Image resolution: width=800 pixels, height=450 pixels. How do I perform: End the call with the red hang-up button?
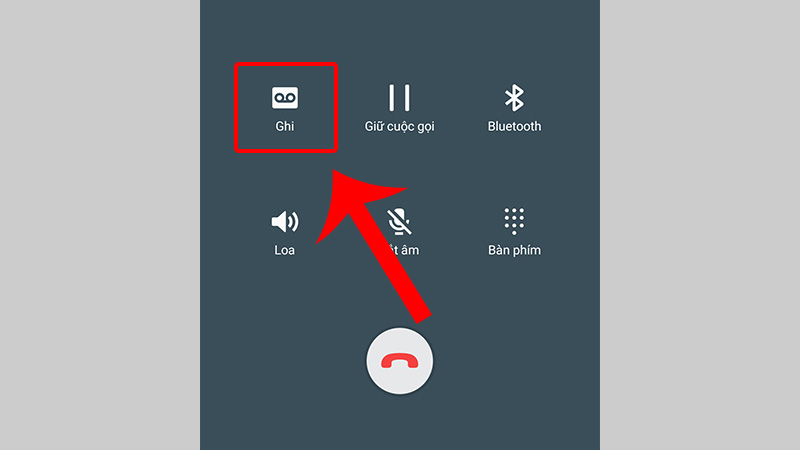tap(400, 363)
